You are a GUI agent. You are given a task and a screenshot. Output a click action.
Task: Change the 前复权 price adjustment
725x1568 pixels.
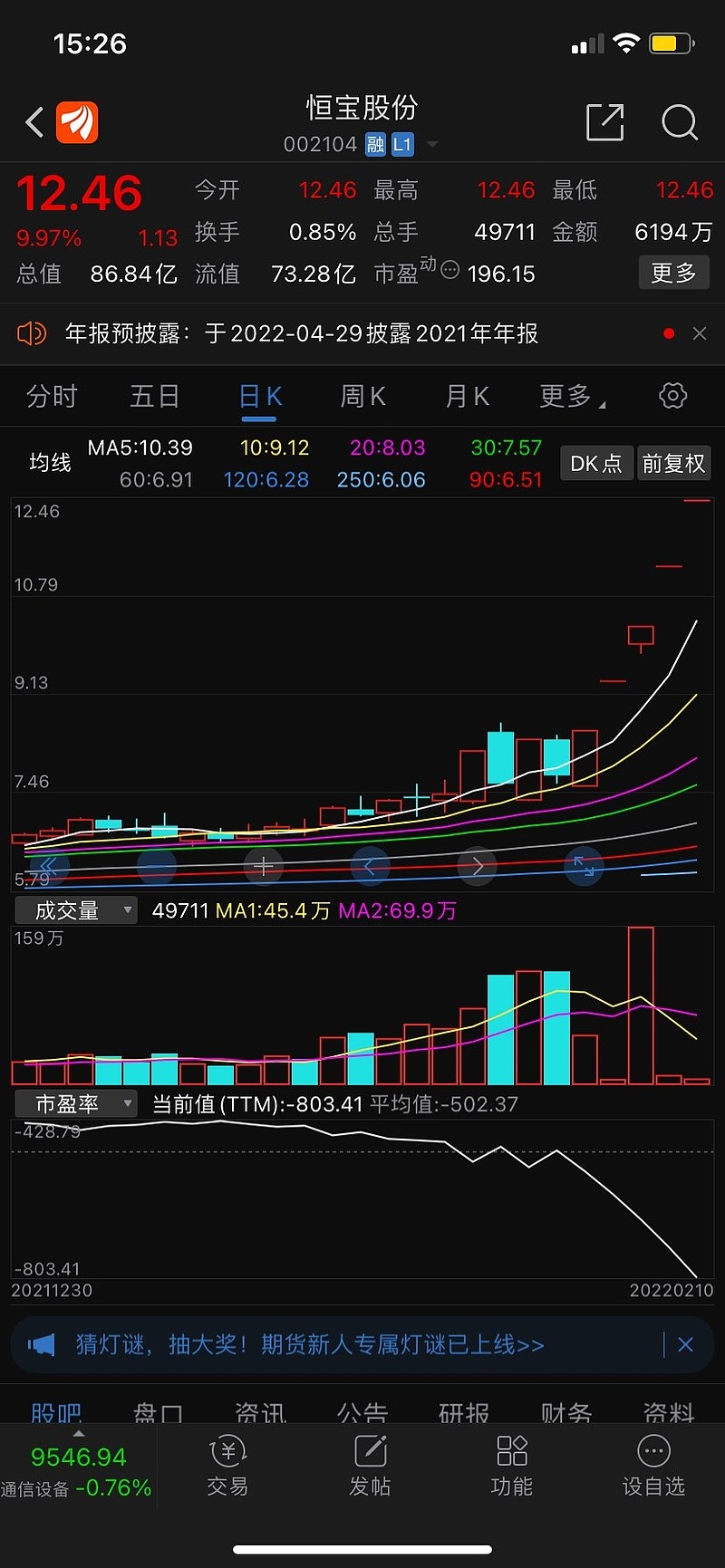coord(673,464)
